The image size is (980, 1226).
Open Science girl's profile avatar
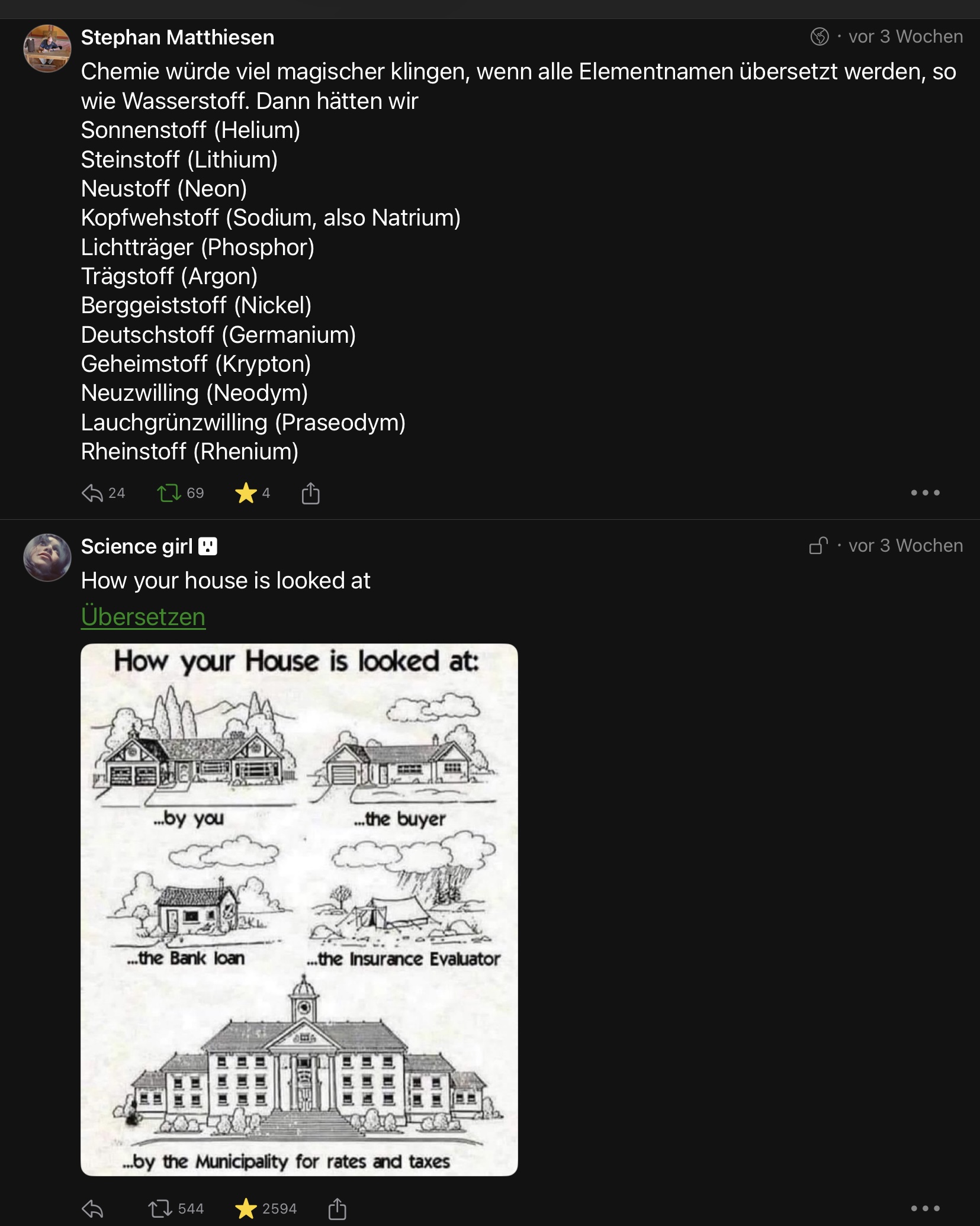(47, 557)
